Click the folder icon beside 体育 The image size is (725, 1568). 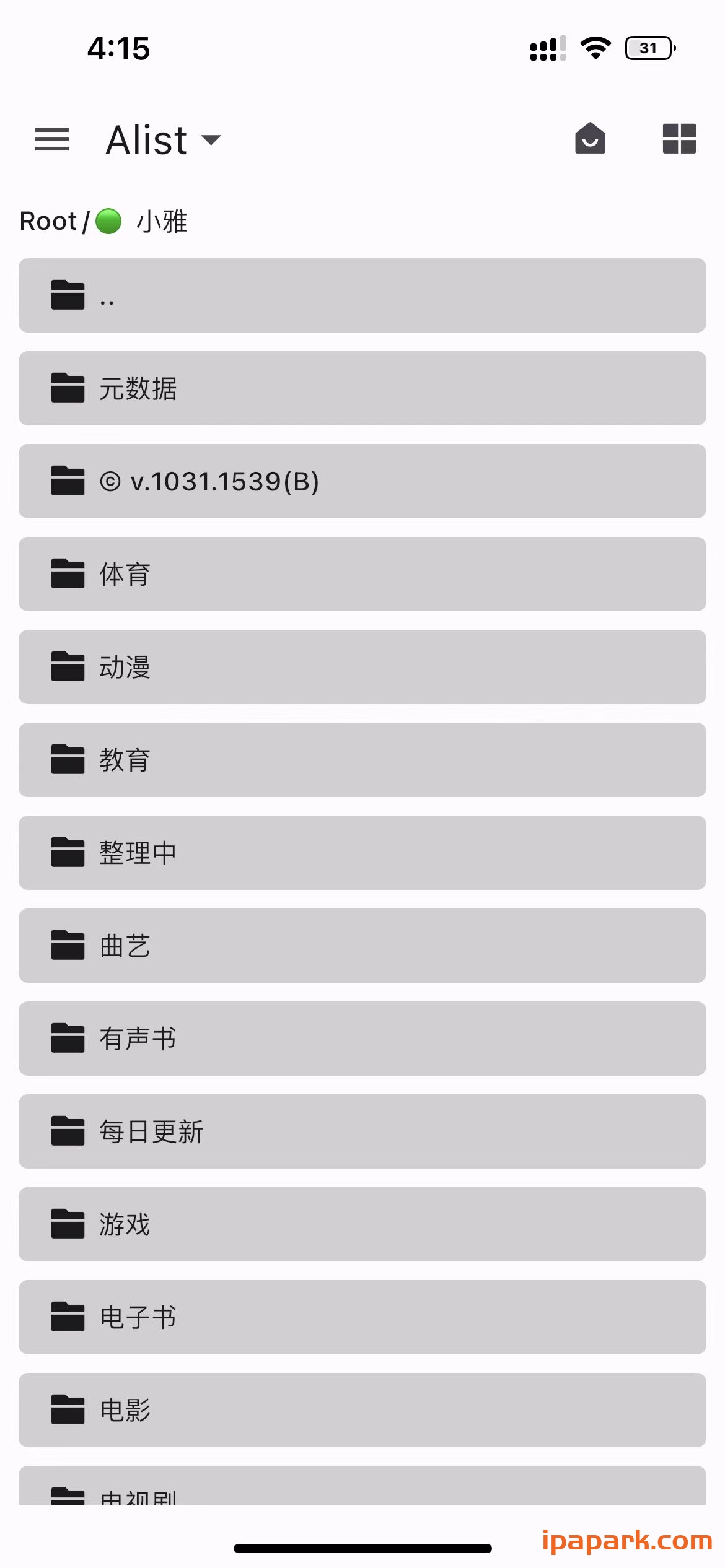[67, 574]
